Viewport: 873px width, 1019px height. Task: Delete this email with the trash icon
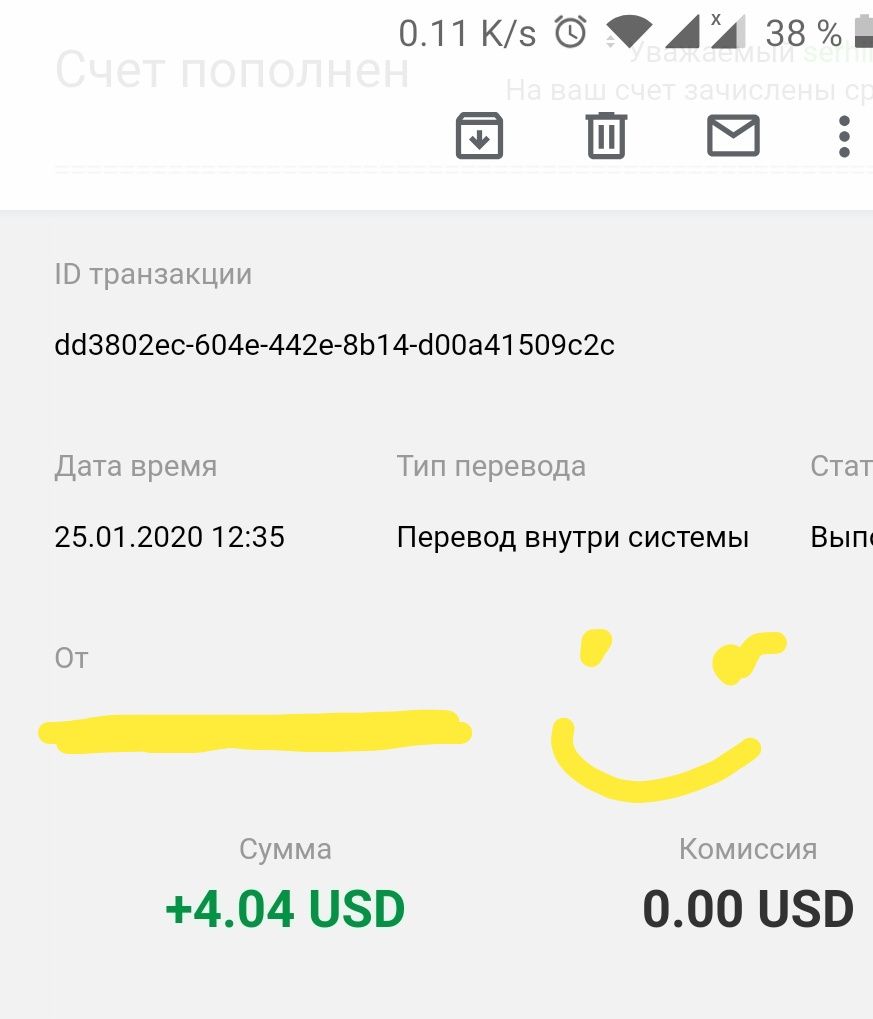click(x=606, y=136)
